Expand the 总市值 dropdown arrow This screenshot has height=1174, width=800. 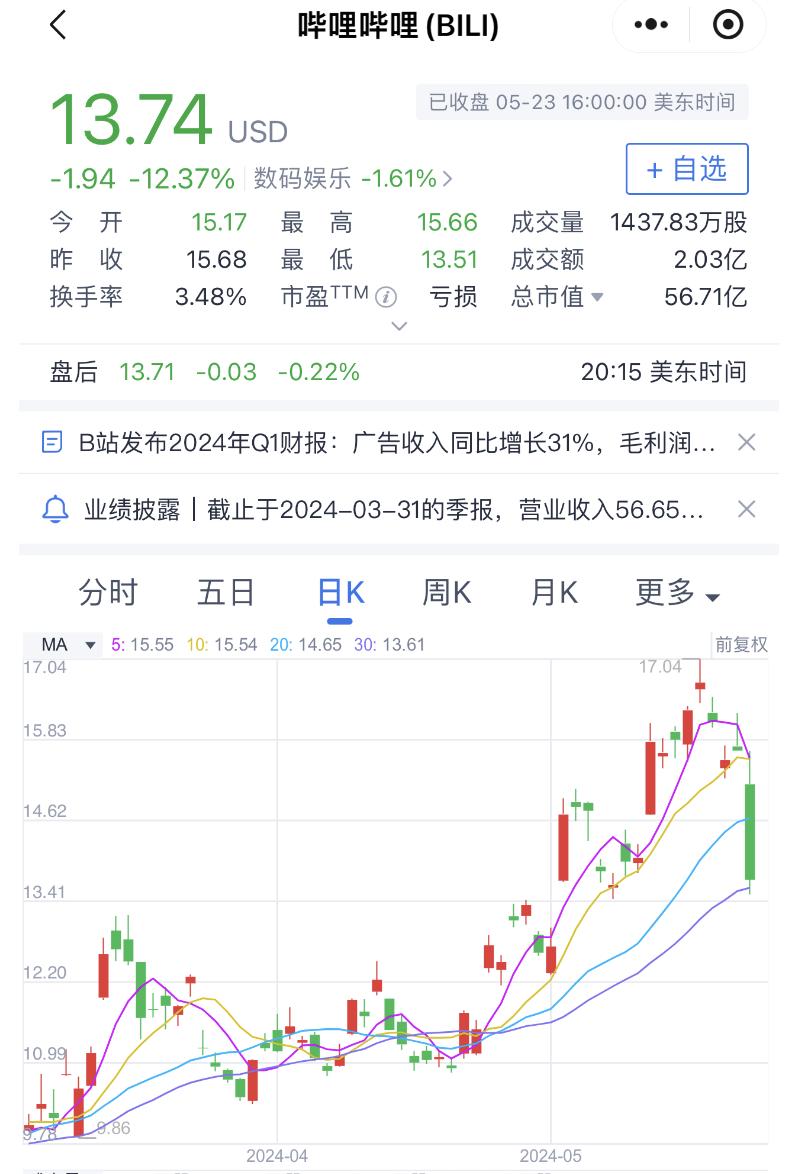[x=598, y=296]
